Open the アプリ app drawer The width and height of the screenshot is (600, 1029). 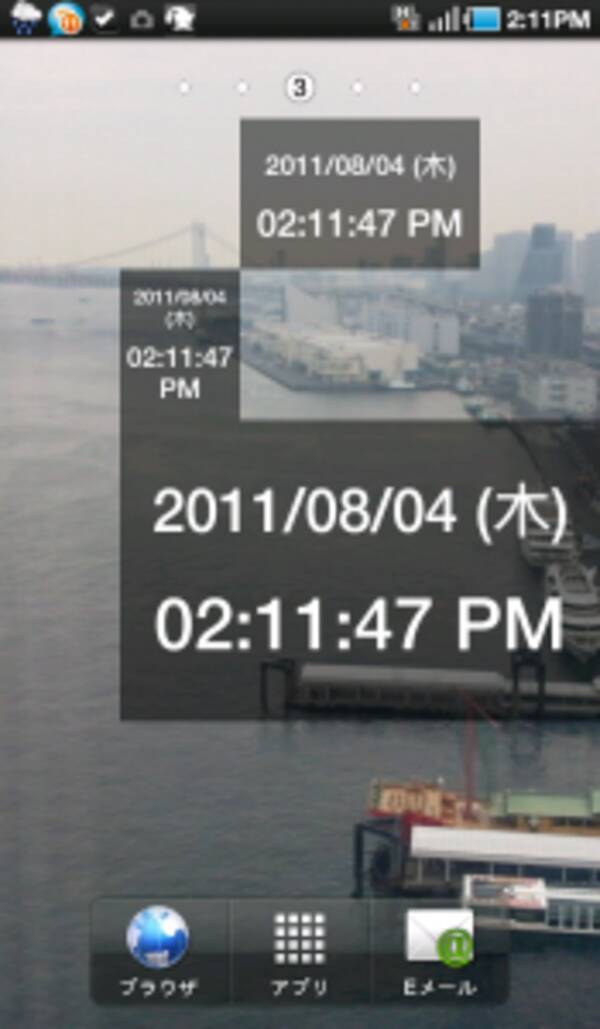(x=300, y=950)
